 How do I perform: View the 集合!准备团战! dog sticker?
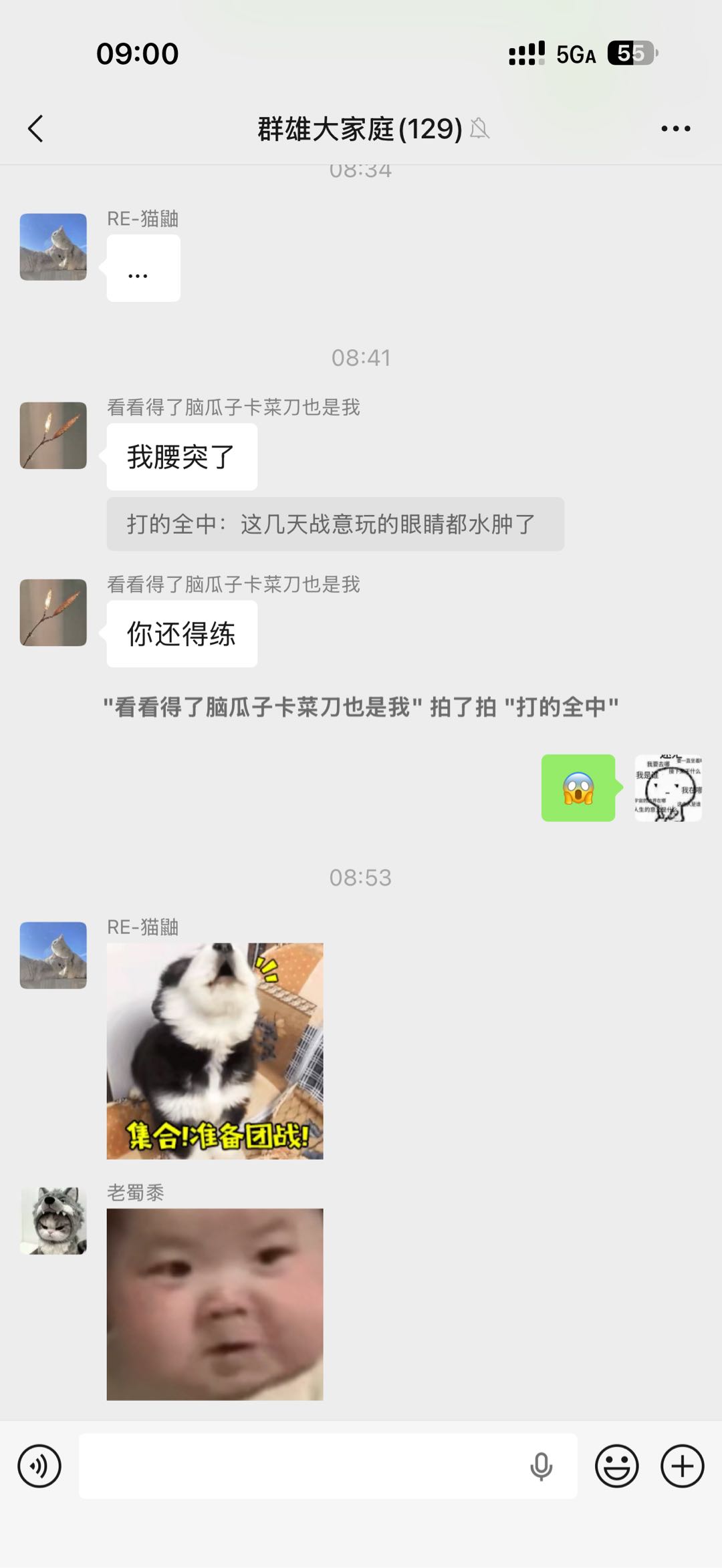tap(215, 1051)
